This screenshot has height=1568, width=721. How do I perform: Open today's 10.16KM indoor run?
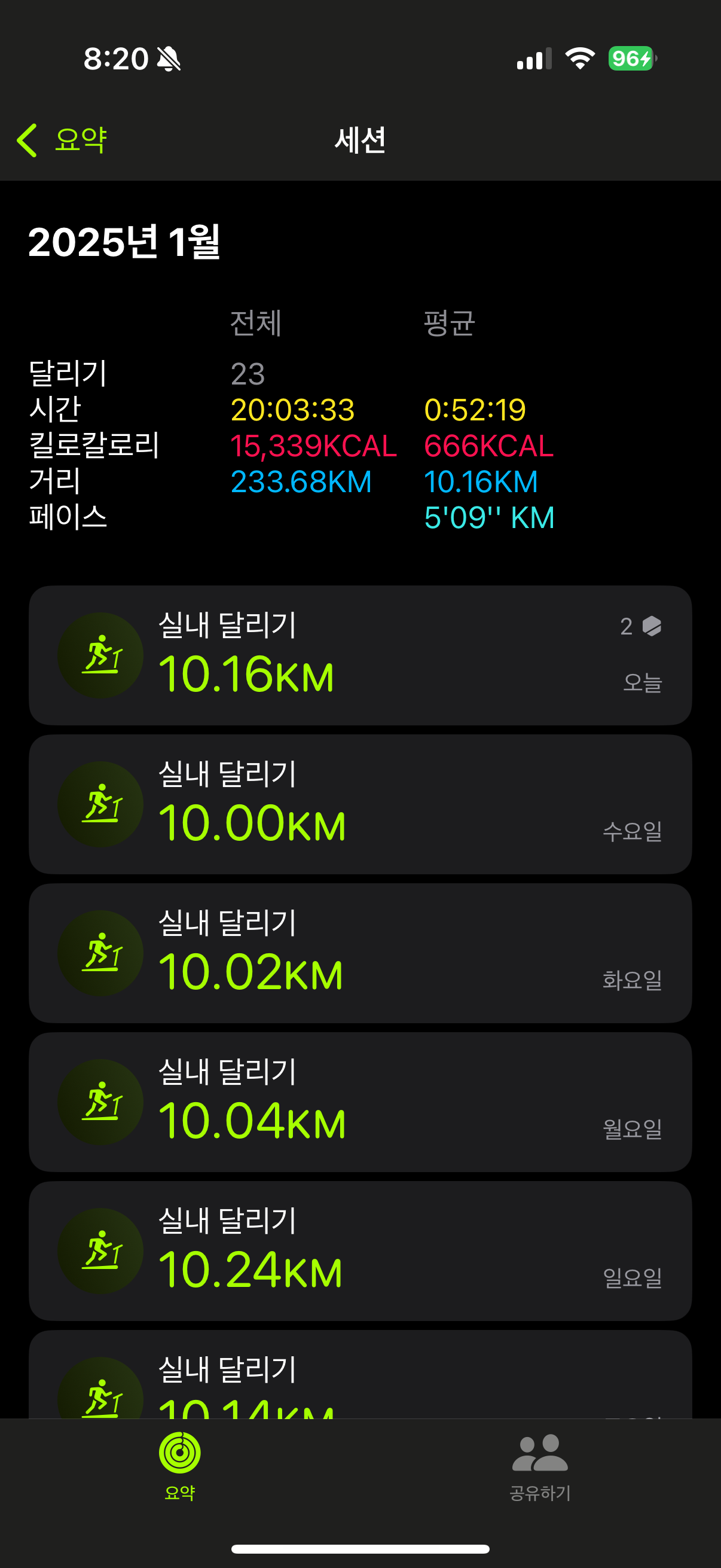click(x=360, y=655)
